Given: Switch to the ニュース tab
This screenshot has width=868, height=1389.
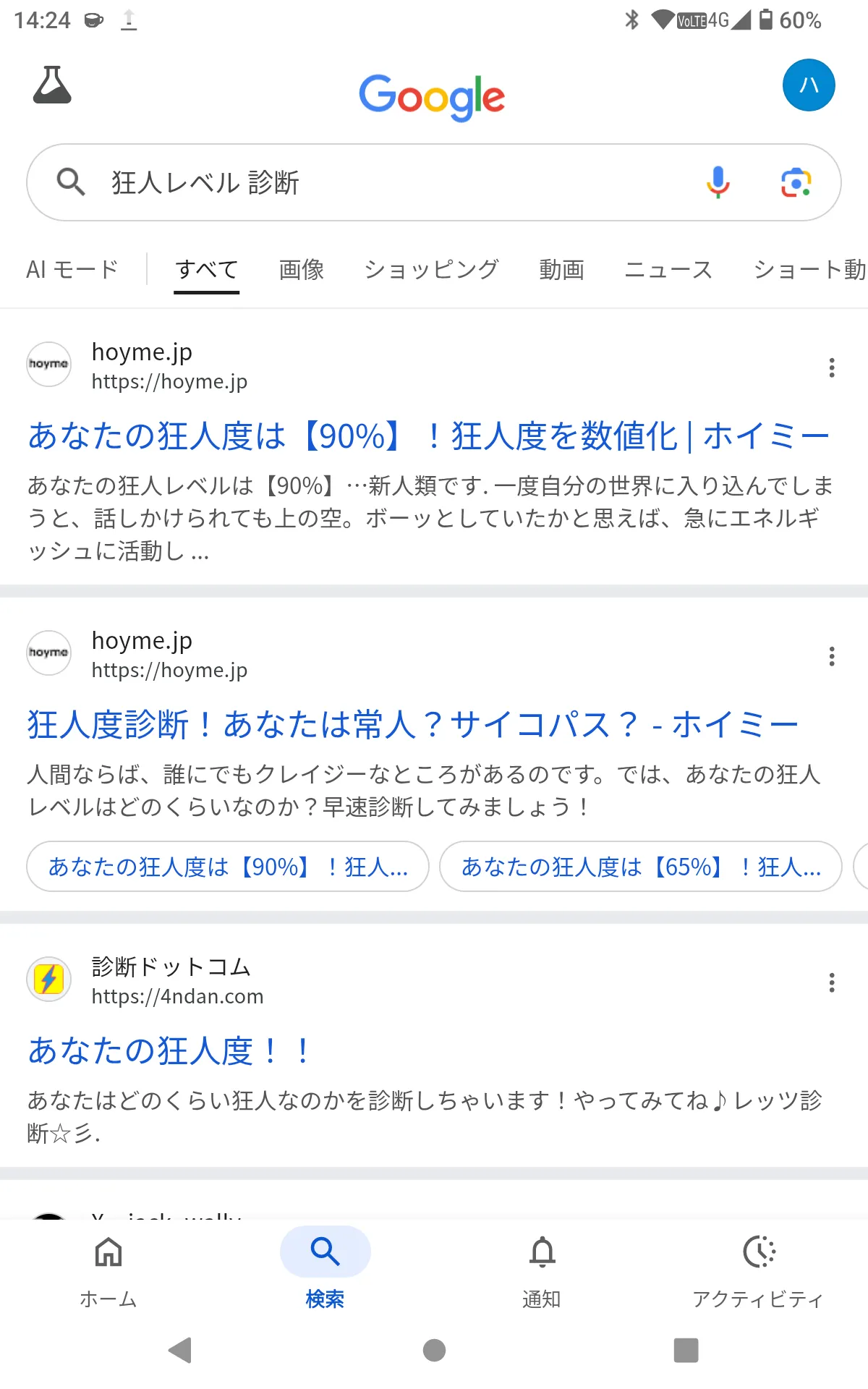Looking at the screenshot, I should pos(668,270).
